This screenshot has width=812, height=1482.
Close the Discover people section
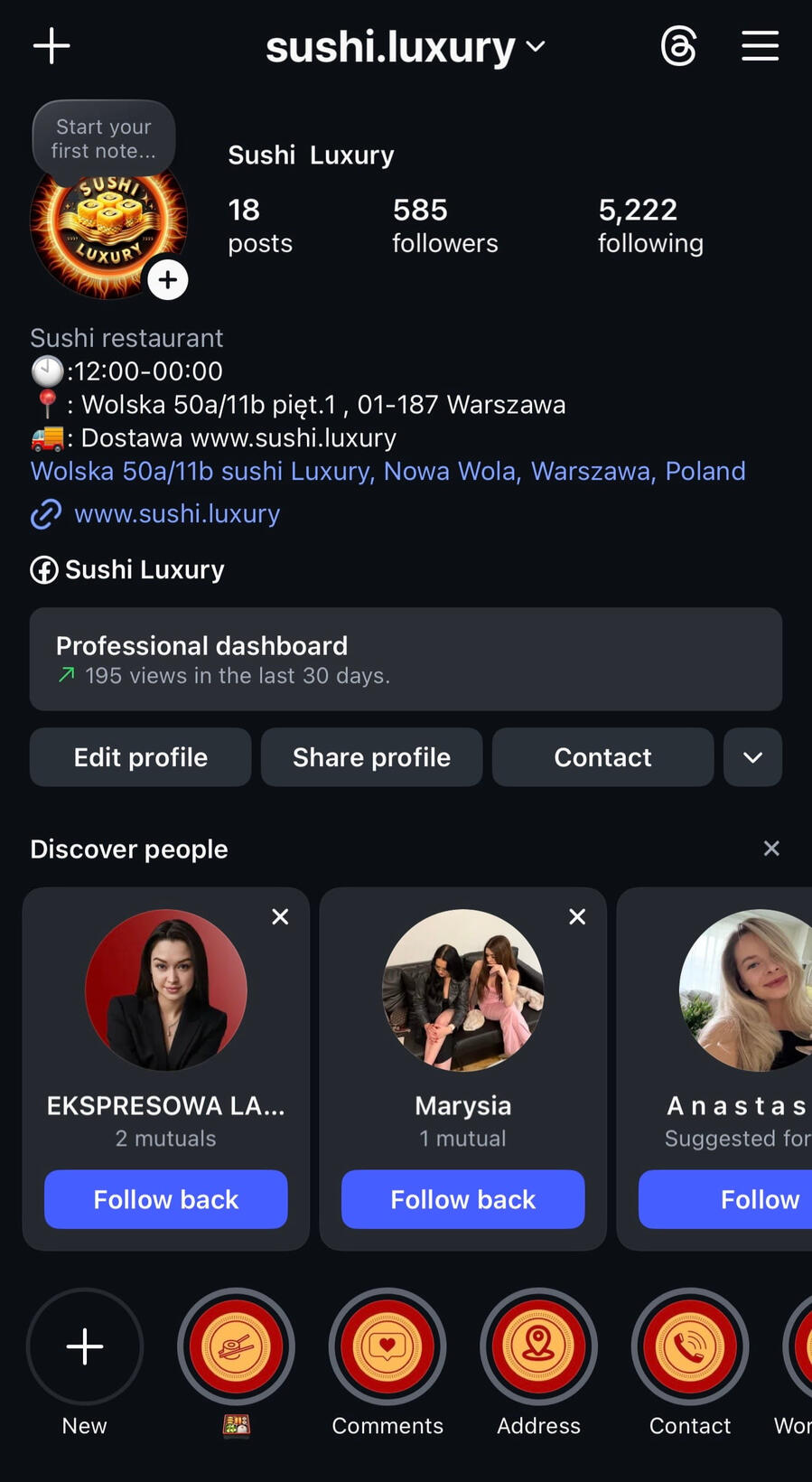point(771,849)
